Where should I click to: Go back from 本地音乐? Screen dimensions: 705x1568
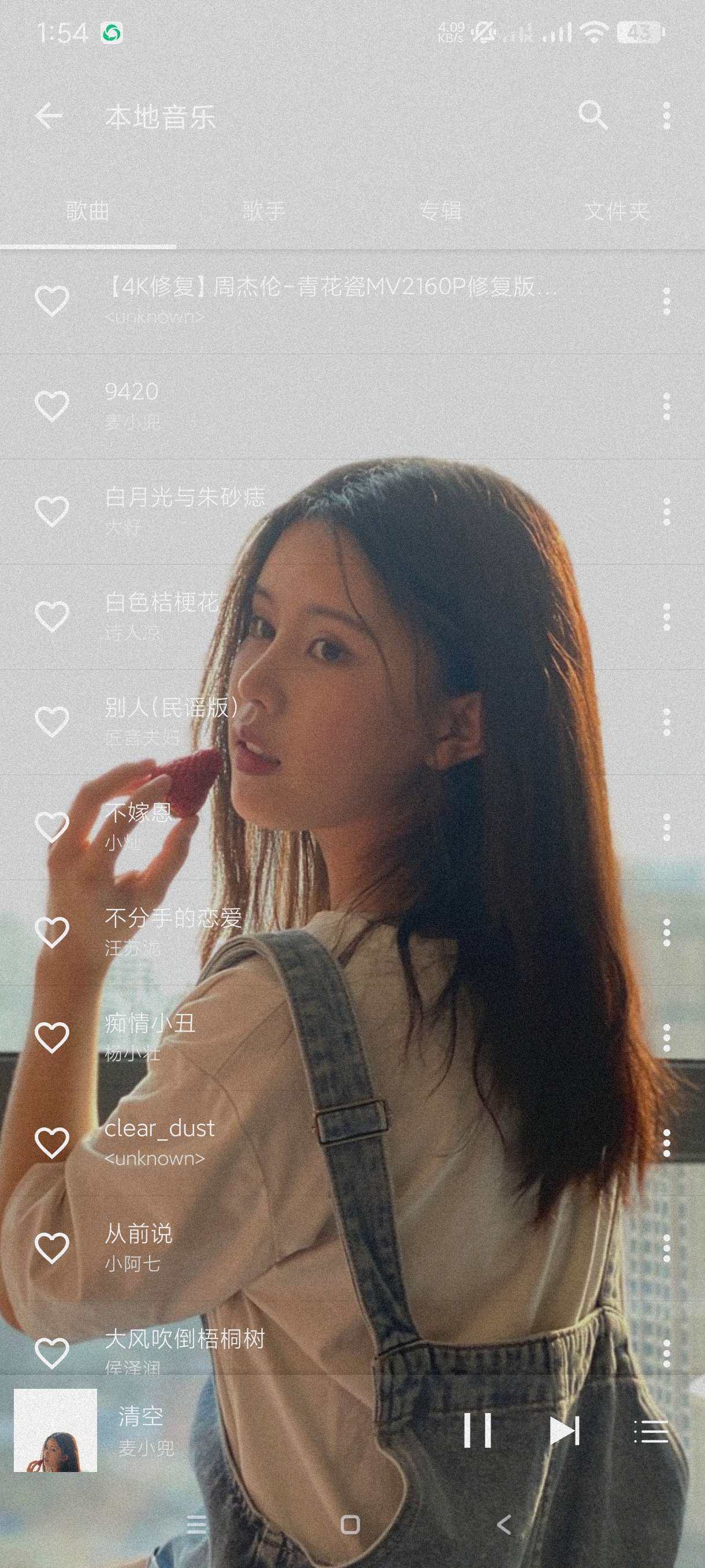point(49,116)
